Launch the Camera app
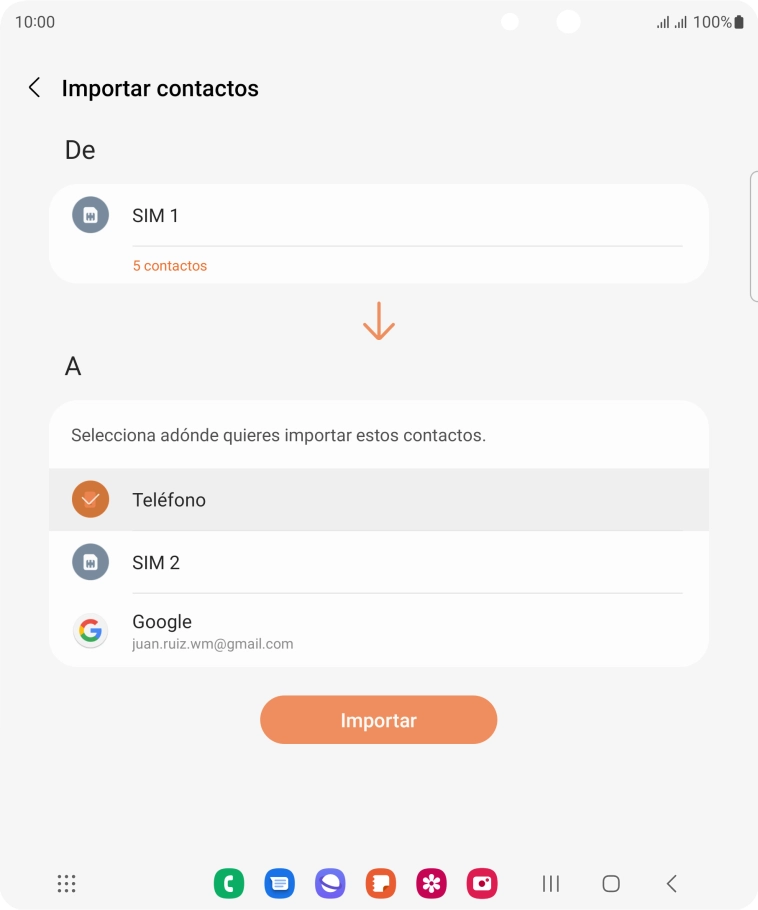 481,883
